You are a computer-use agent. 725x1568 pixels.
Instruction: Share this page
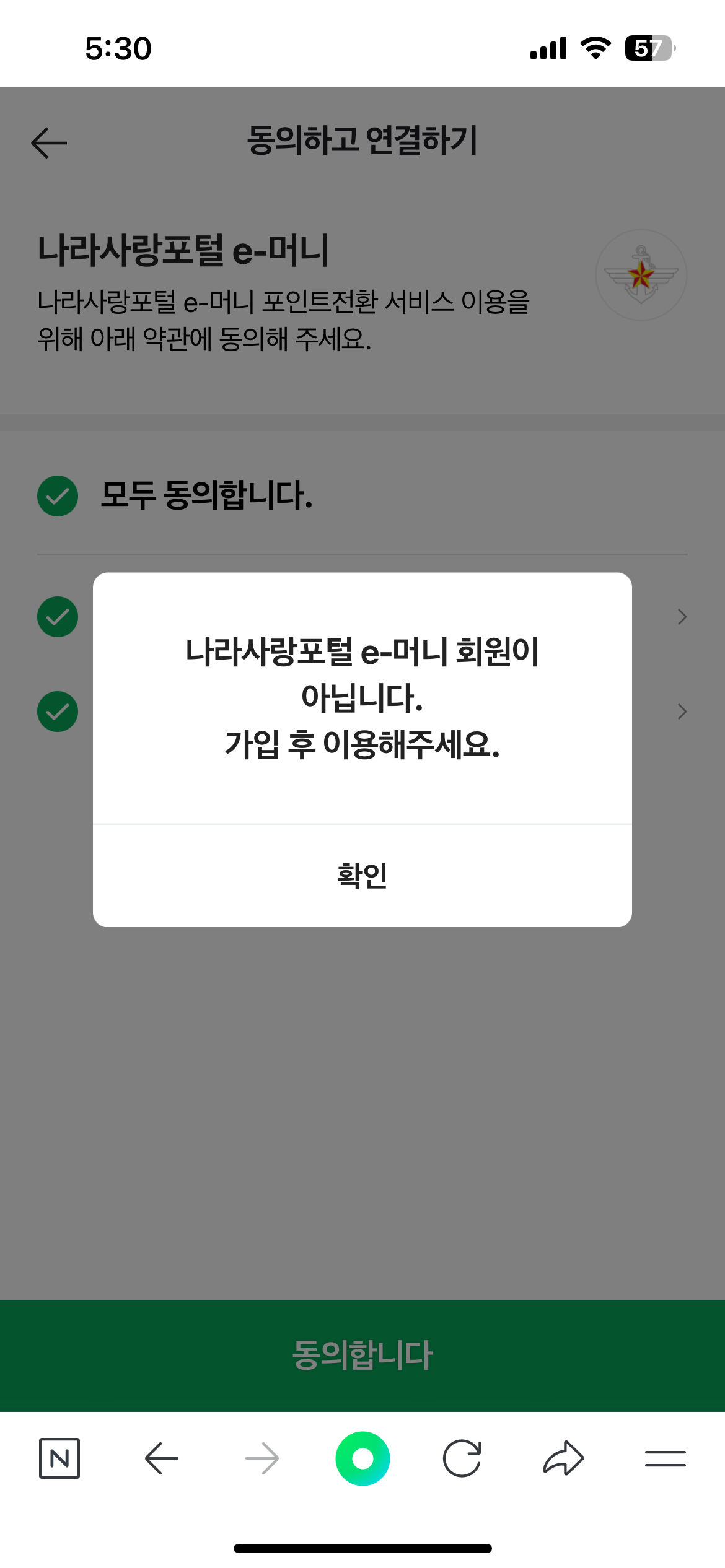[563, 1458]
